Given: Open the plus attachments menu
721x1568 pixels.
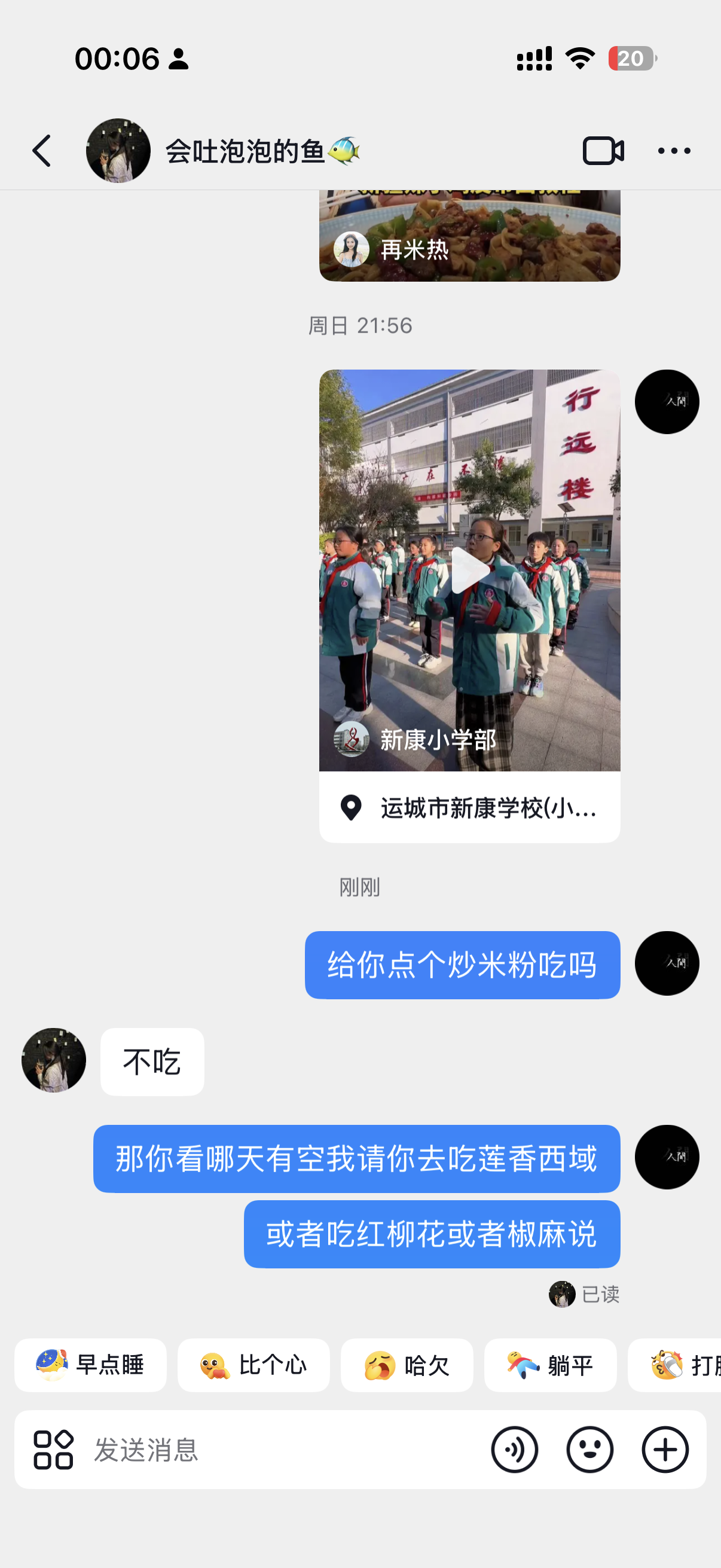Looking at the screenshot, I should point(665,1450).
